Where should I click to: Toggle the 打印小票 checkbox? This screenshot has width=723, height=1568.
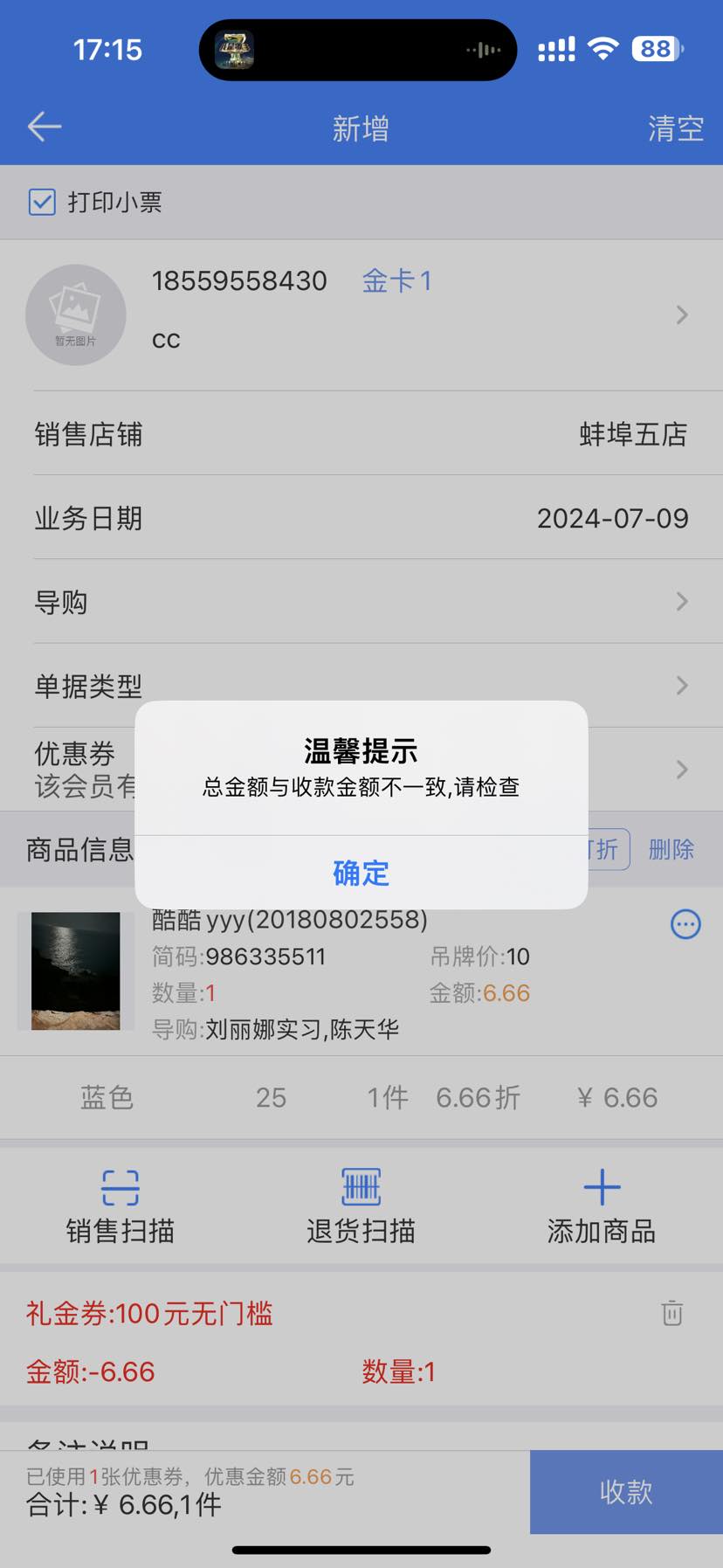43,203
